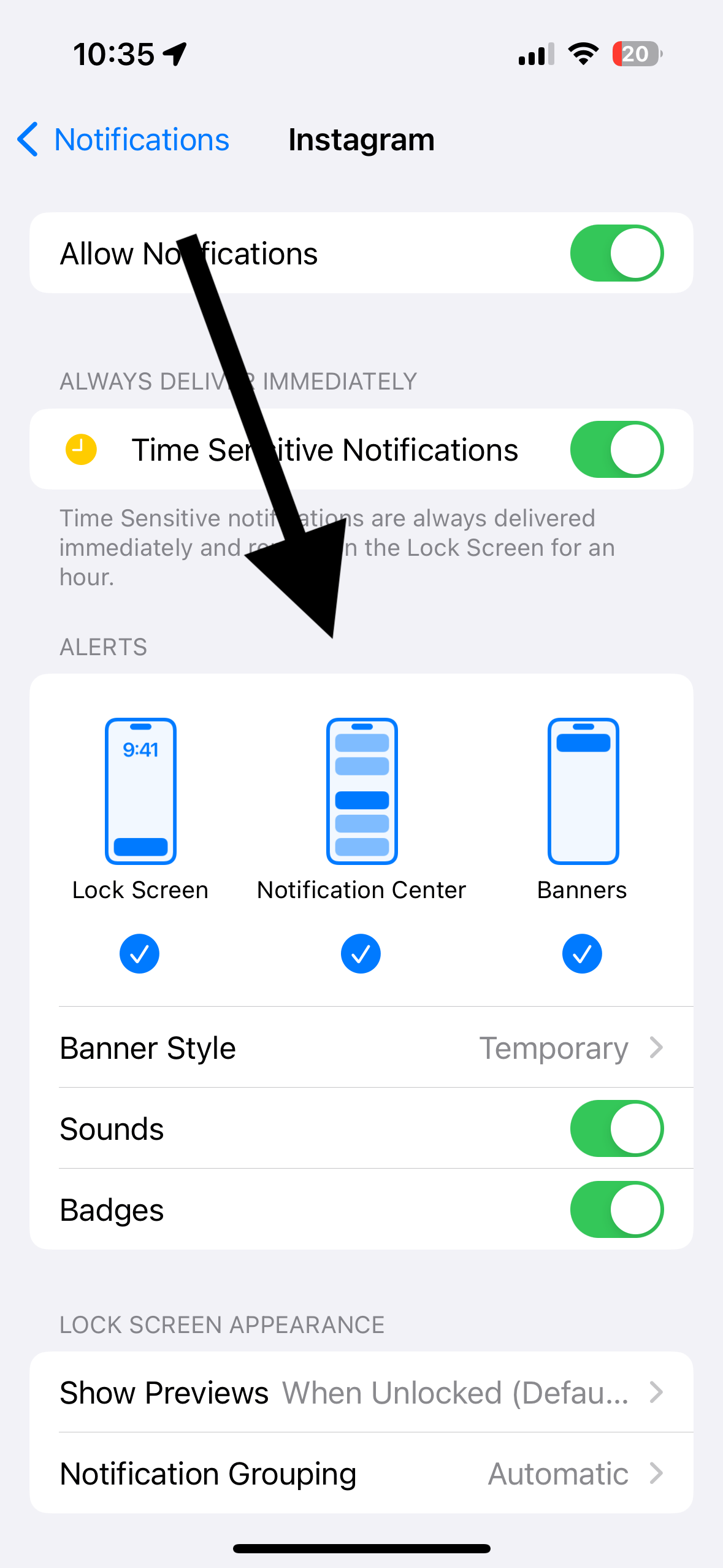This screenshot has width=723, height=1568.
Task: Open Show Previews setting
Action: coord(362,1393)
